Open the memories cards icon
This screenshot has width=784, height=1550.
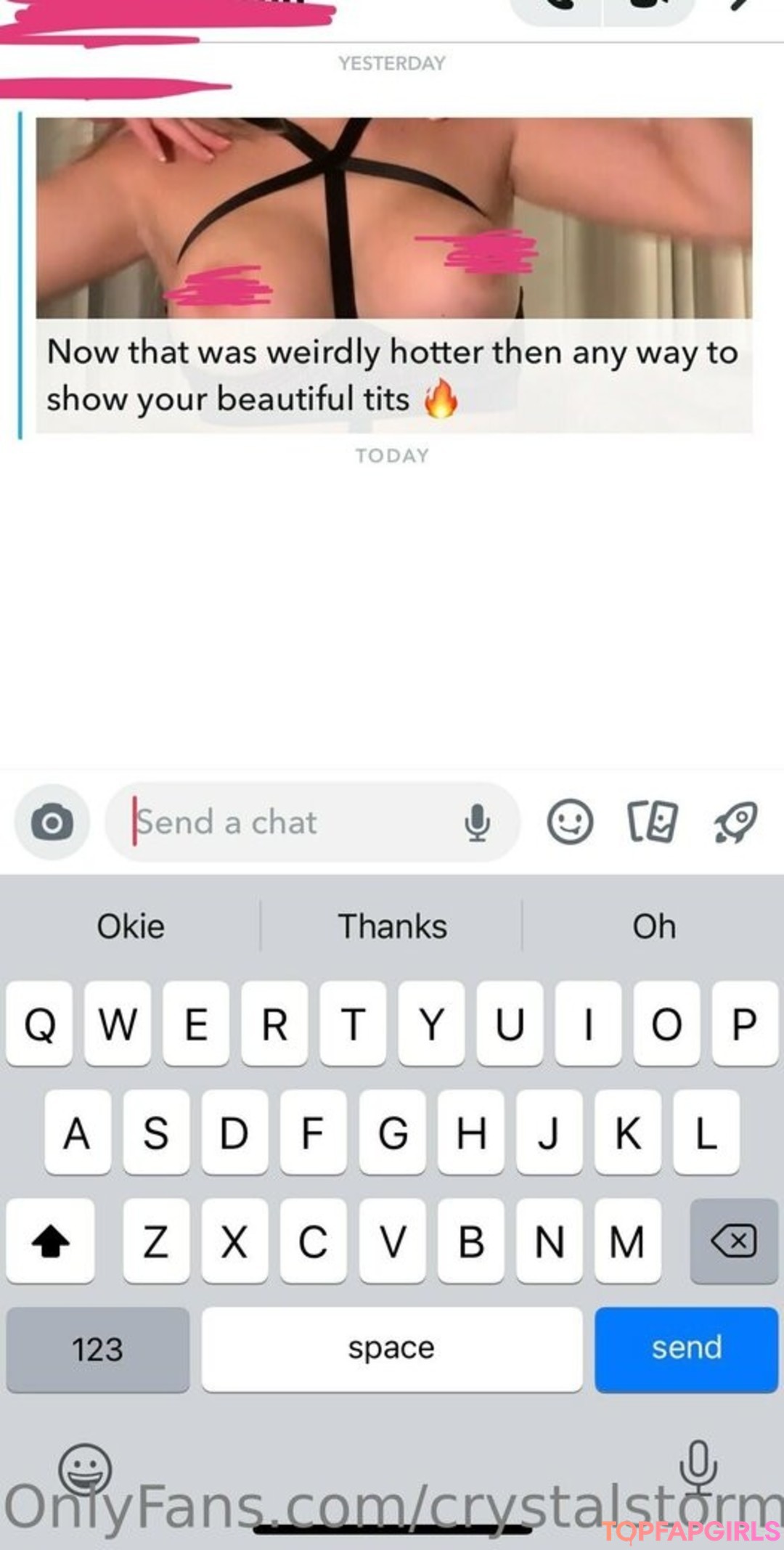(652, 822)
